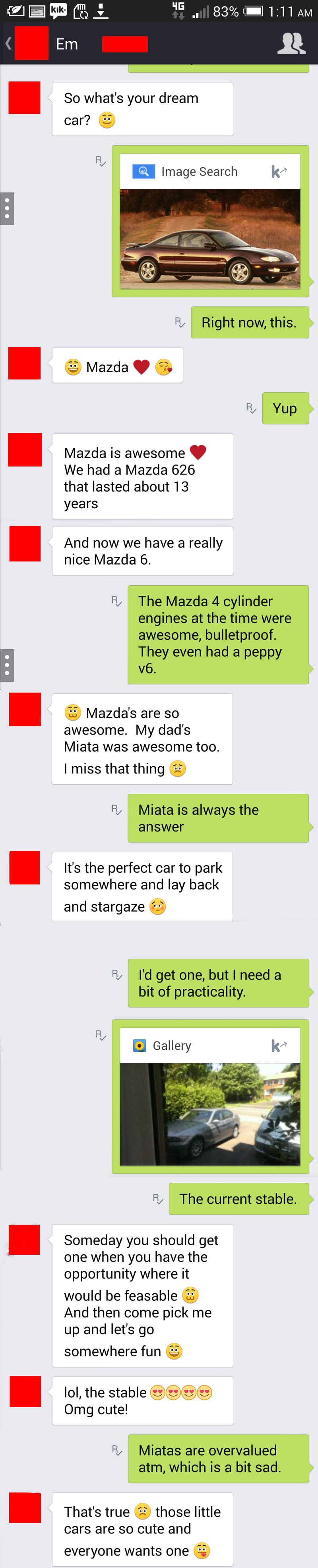Open the Image Search car photo
Screen dimensions: 318x1568
(x=209, y=239)
